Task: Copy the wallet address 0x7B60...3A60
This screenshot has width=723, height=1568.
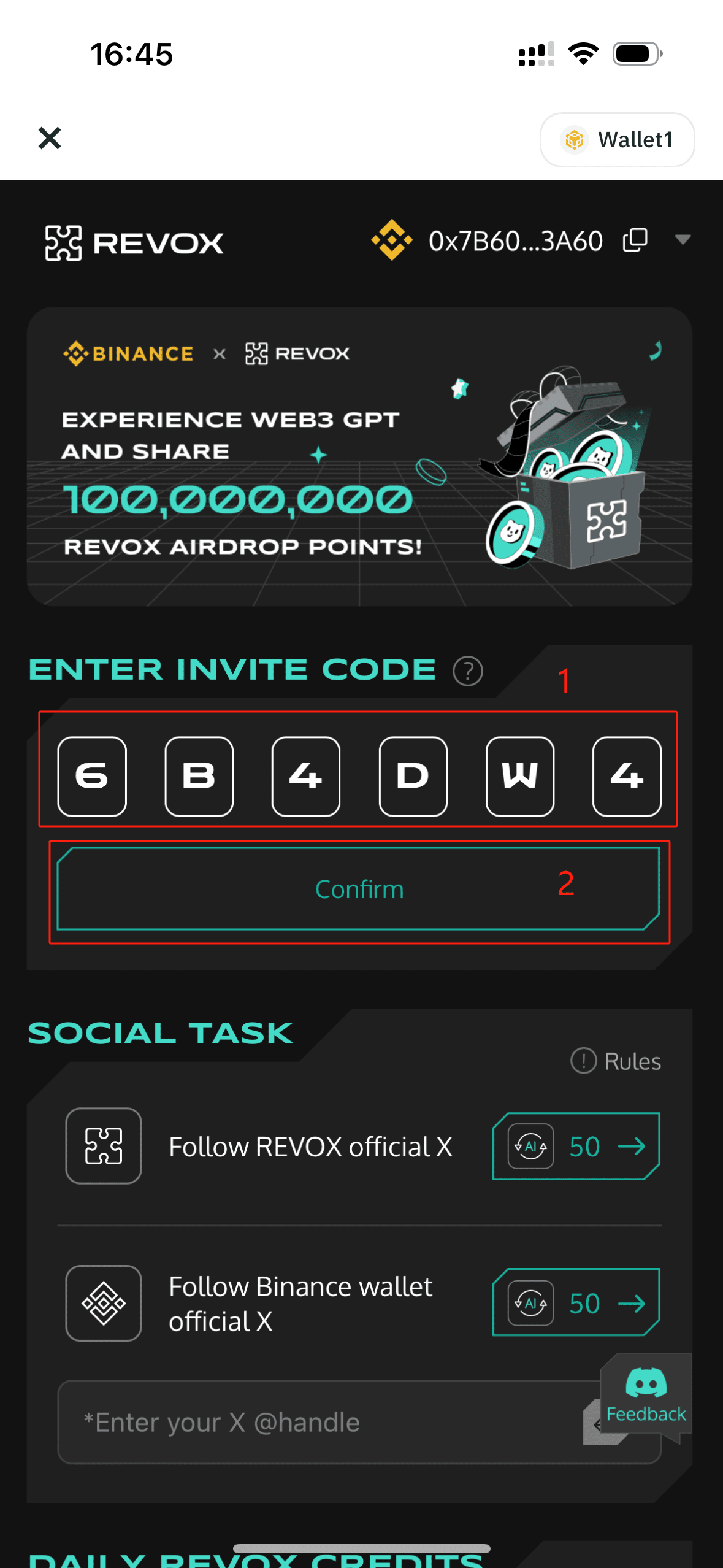Action: pyautogui.click(x=635, y=240)
